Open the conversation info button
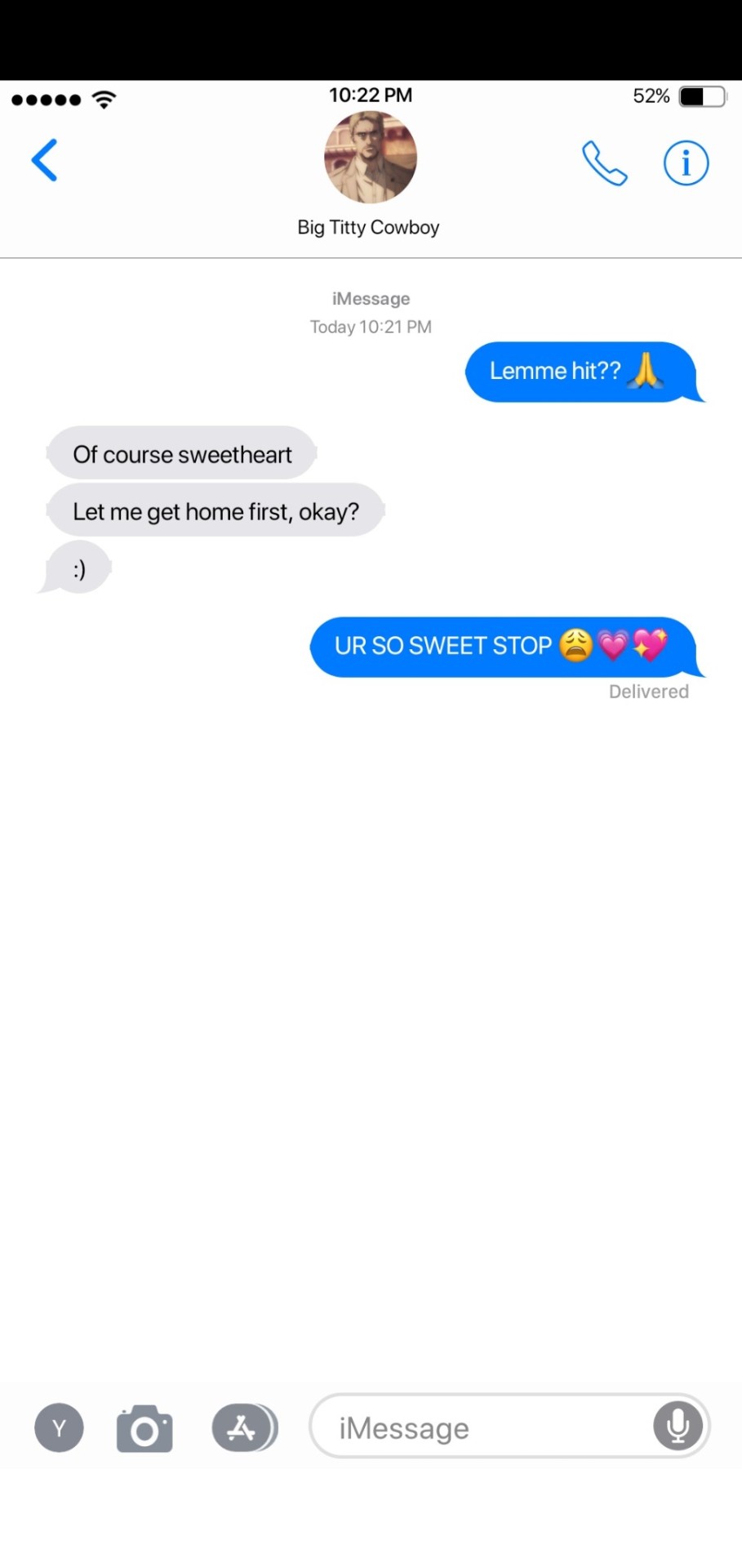Viewport: 742px width, 1568px height. pyautogui.click(x=686, y=163)
